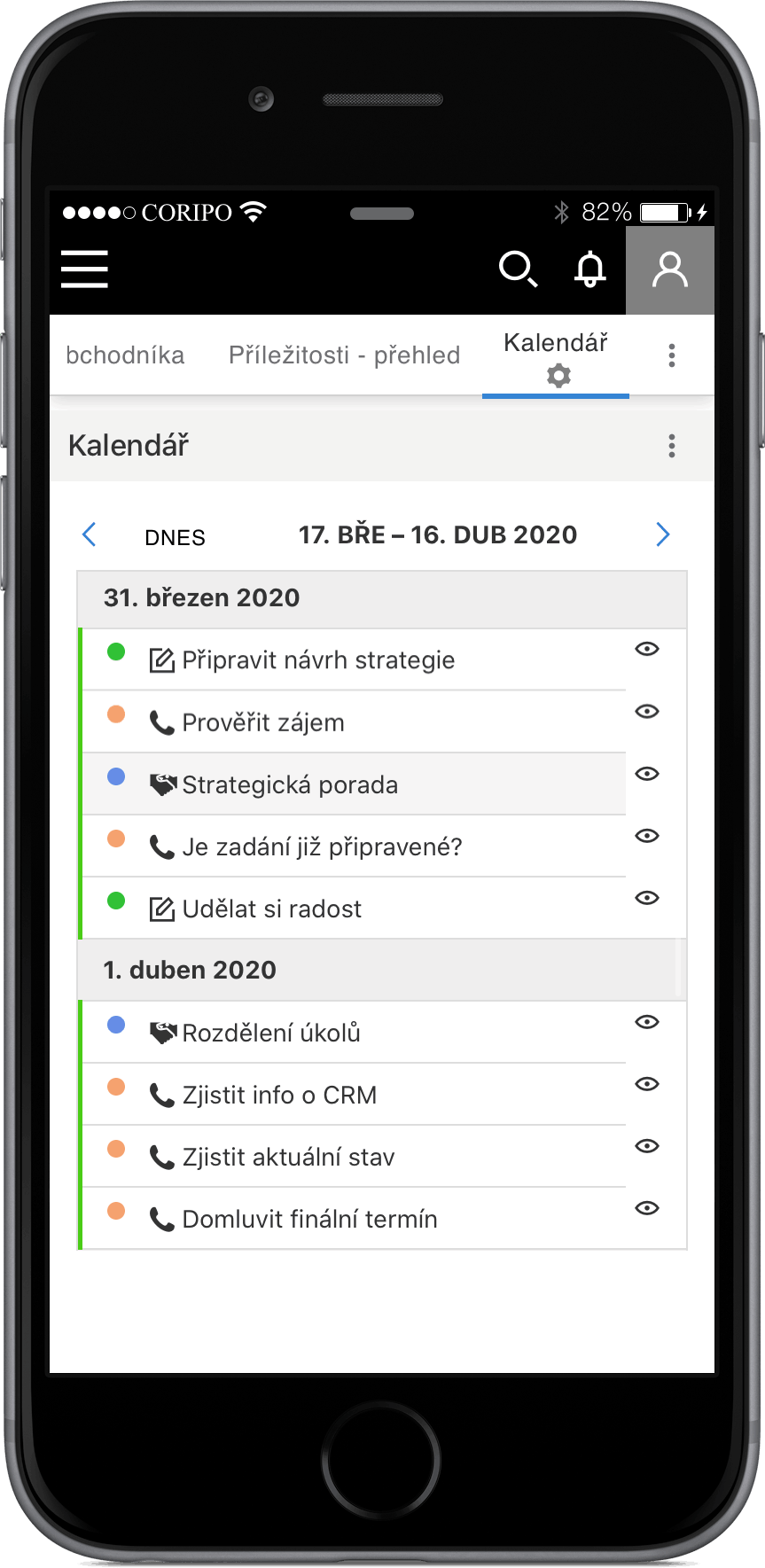This screenshot has height=1568, width=765.
Task: Open the search magnifier
Action: [519, 269]
